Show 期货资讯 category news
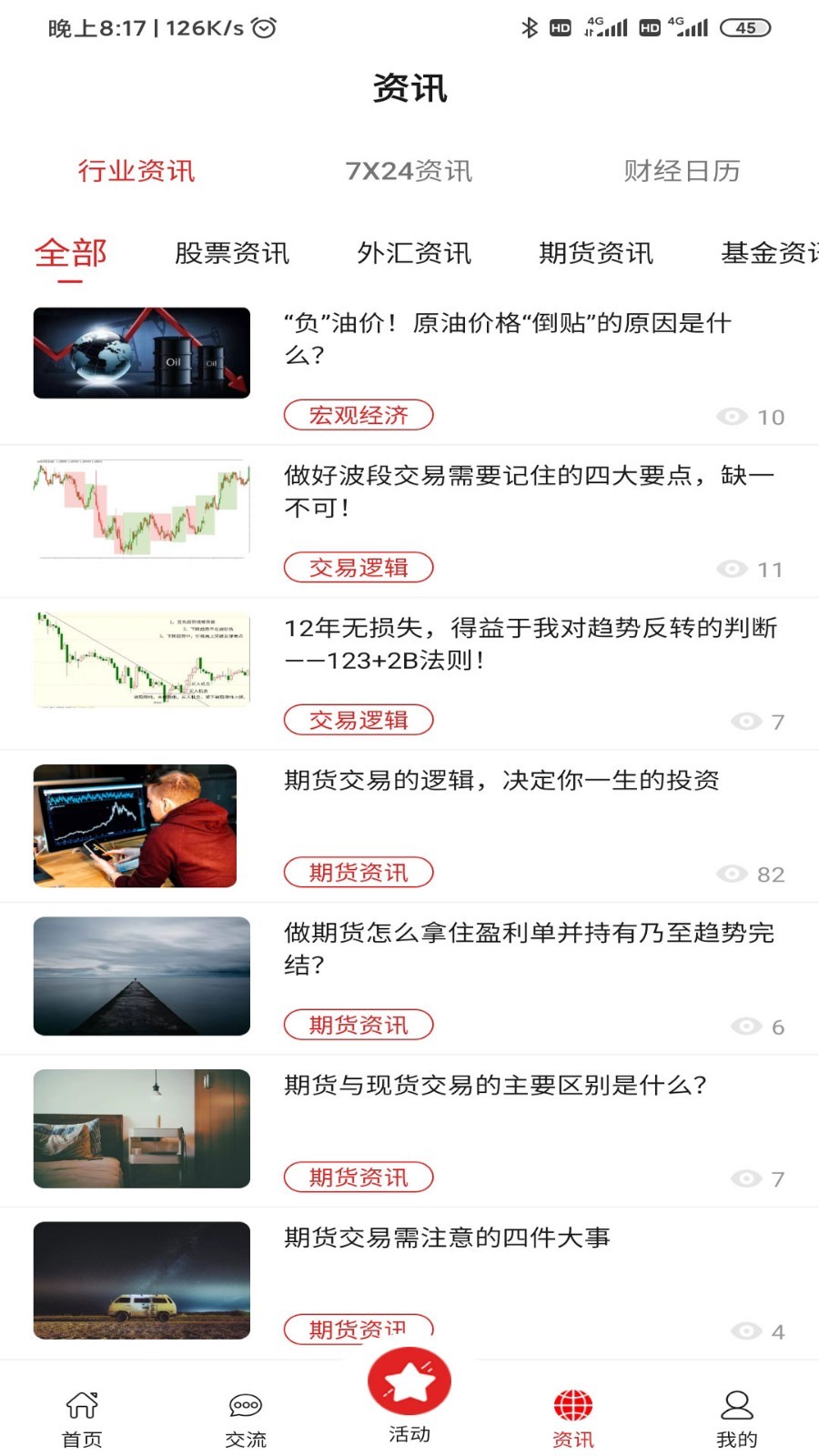819x1456 pixels. (x=596, y=253)
